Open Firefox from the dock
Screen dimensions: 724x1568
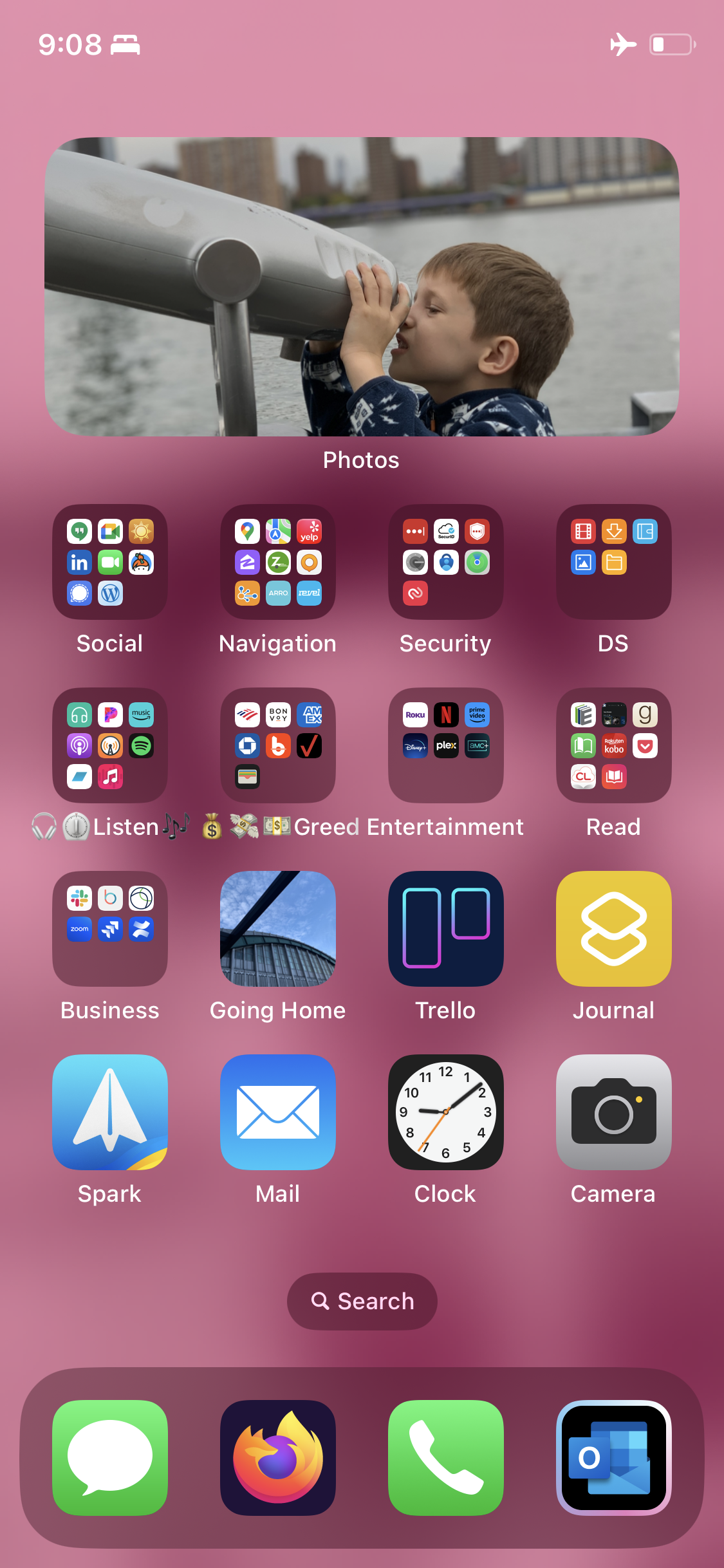tap(278, 1458)
